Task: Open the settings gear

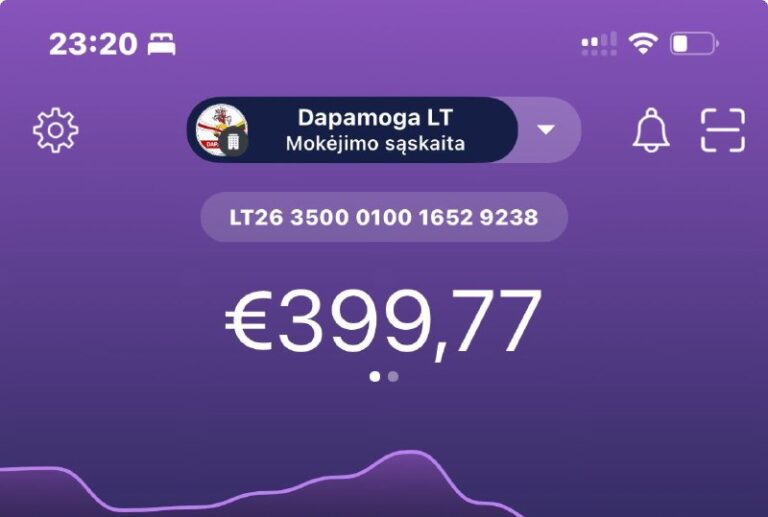Action: coord(56,130)
